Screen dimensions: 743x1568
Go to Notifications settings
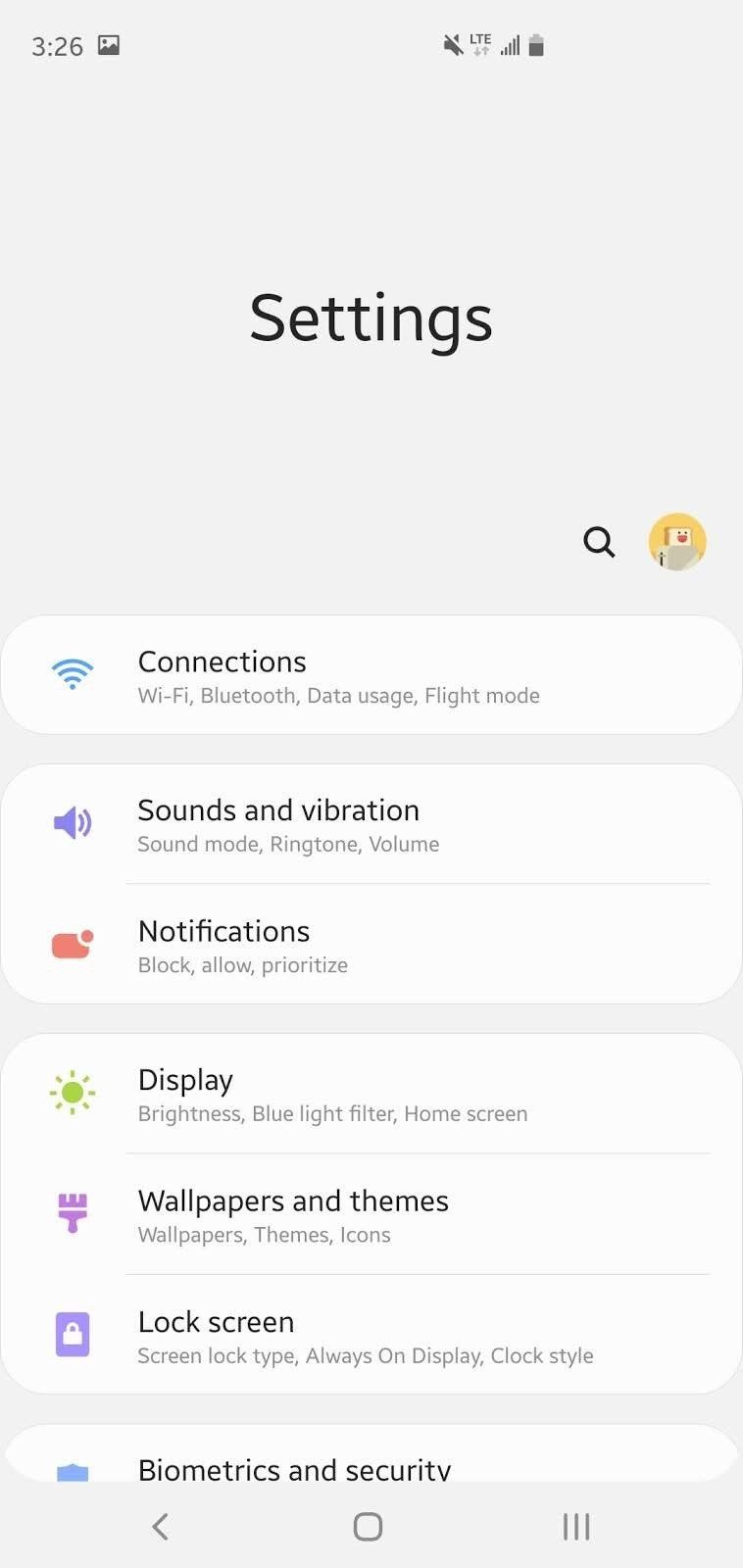(371, 946)
